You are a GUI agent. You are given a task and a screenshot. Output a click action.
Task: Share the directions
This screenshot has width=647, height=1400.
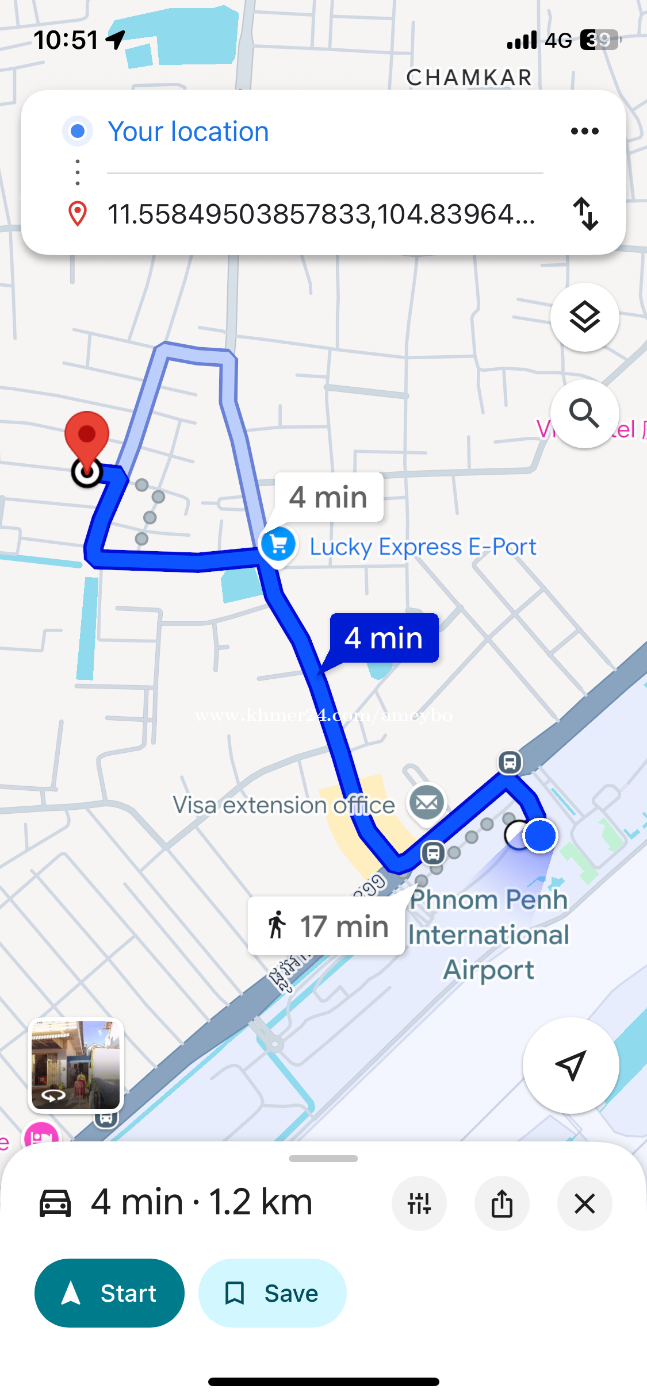[502, 1203]
